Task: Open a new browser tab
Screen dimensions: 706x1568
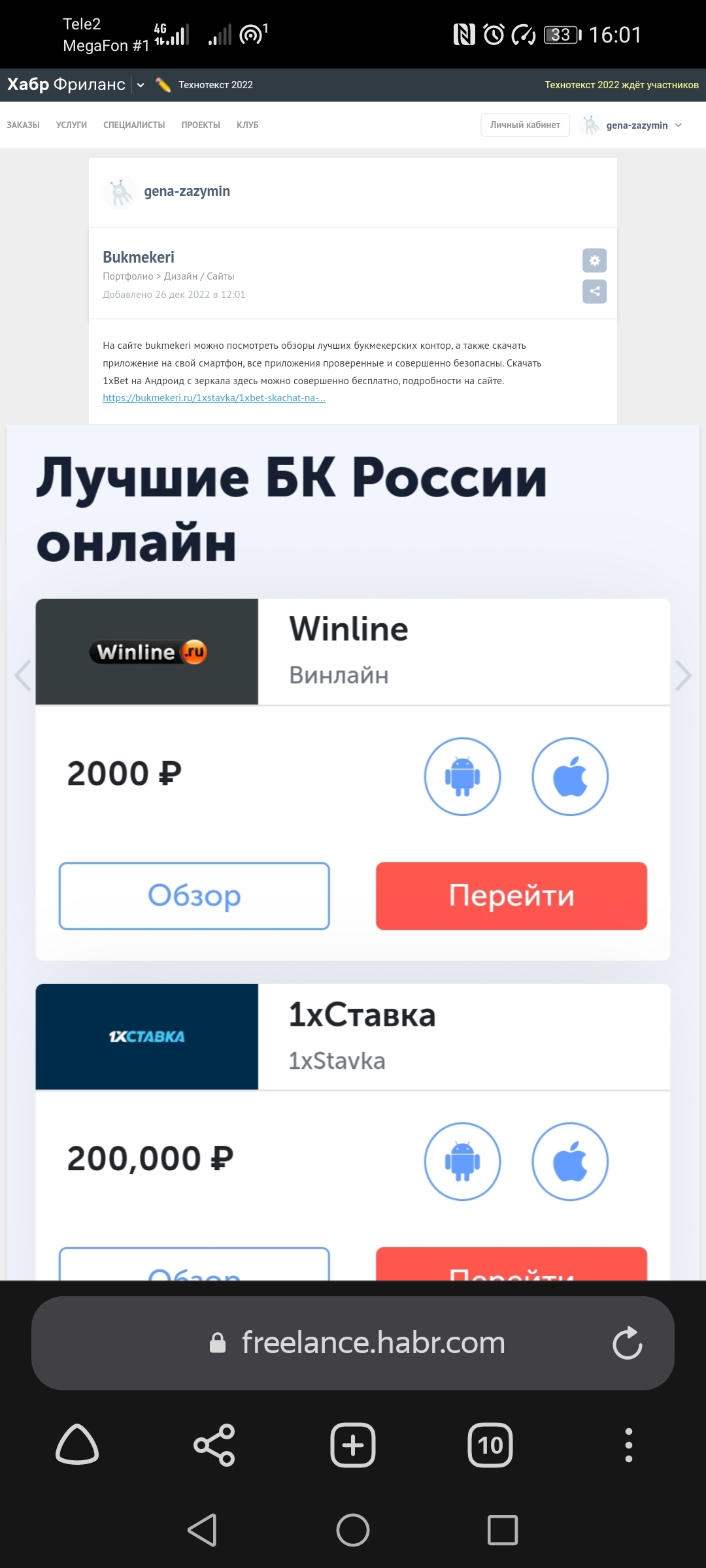Action: tap(353, 1445)
